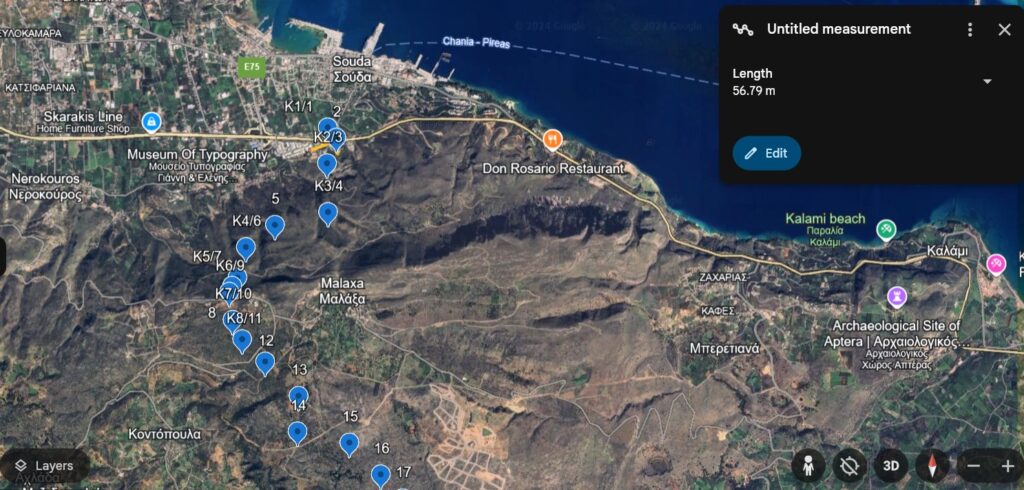
Task: Open the placemark labeled 5
Action: click(274, 226)
